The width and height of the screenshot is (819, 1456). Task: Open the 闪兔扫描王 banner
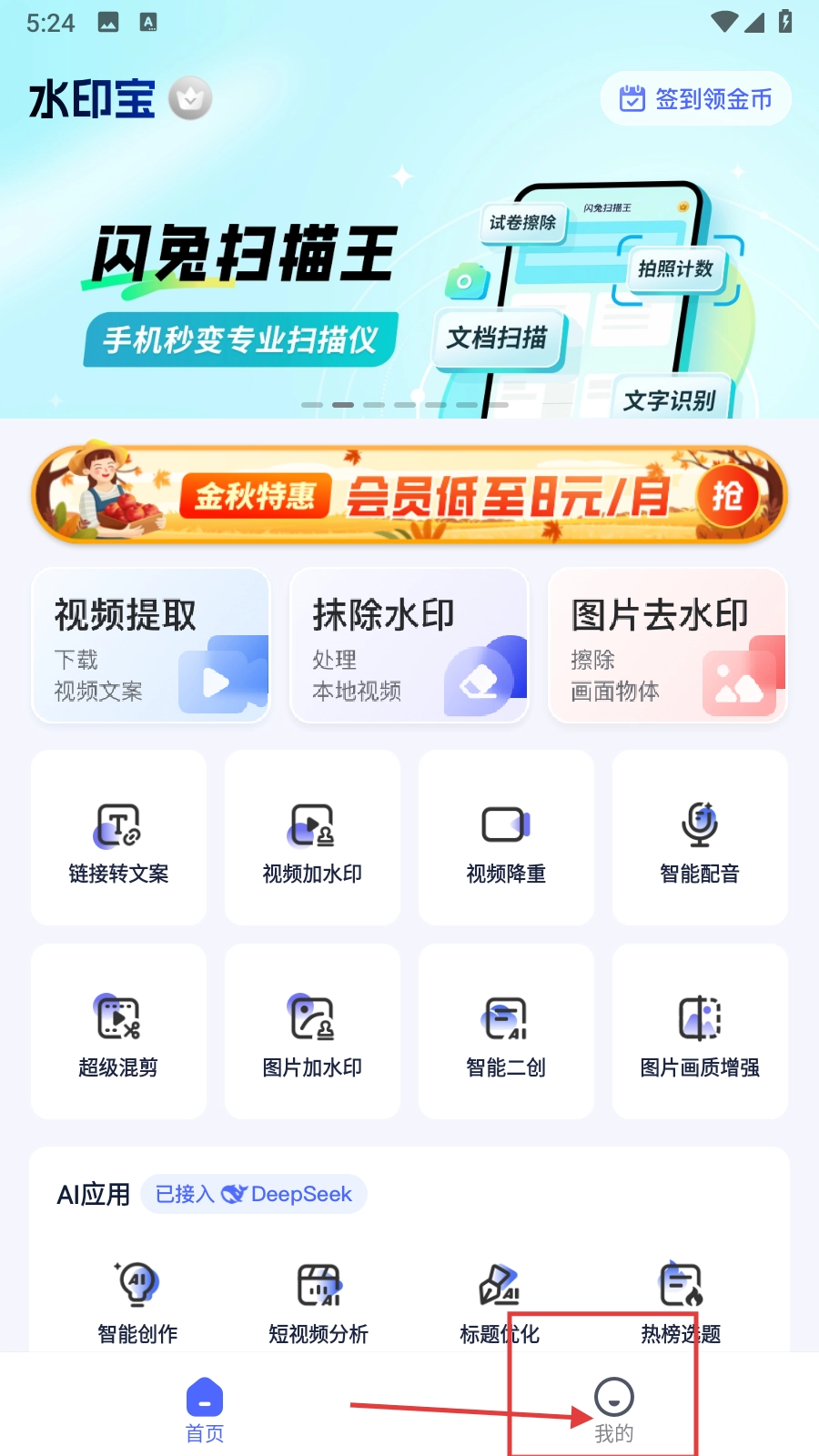click(x=409, y=291)
